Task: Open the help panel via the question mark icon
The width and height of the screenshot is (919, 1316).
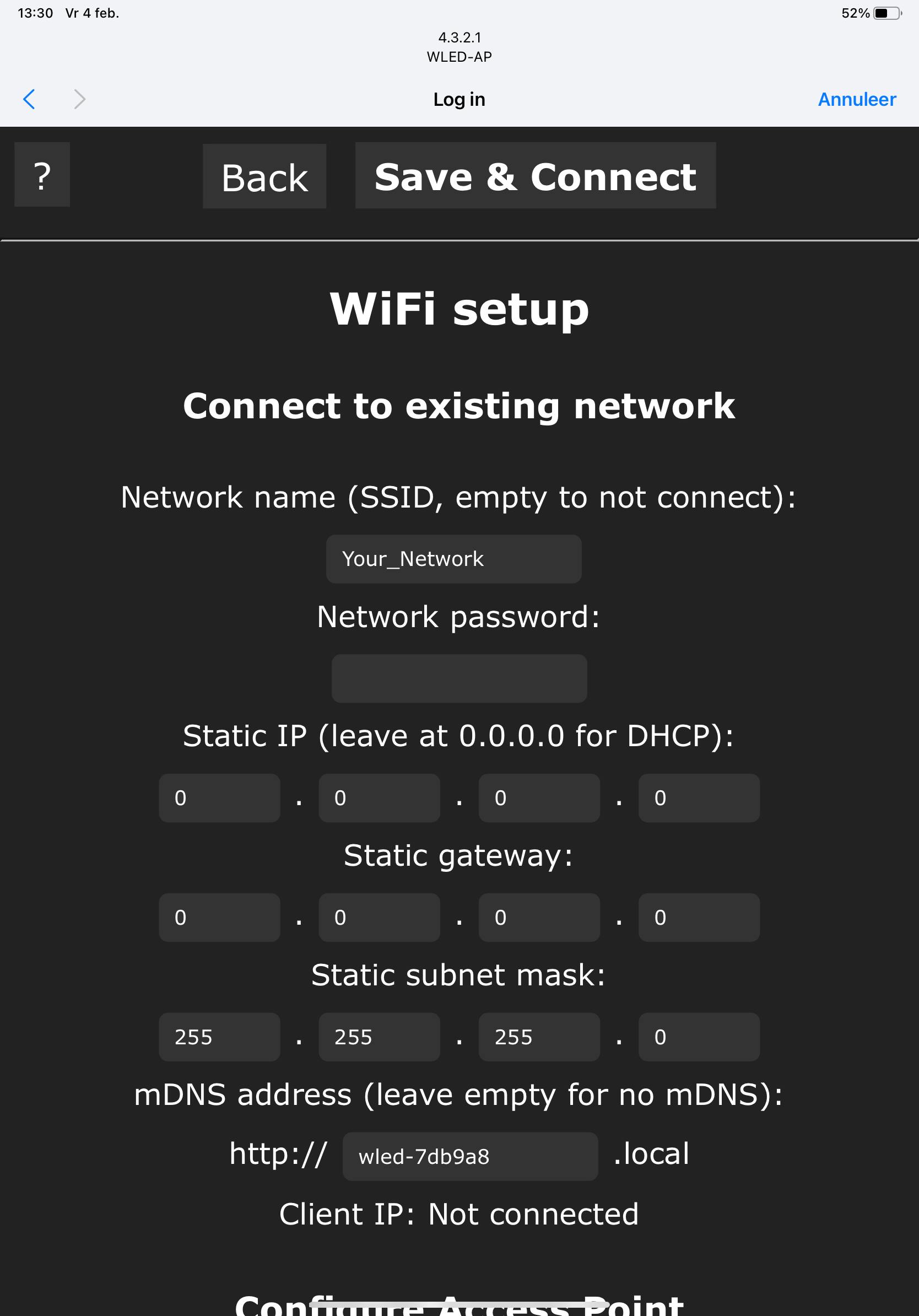Action: [x=41, y=175]
